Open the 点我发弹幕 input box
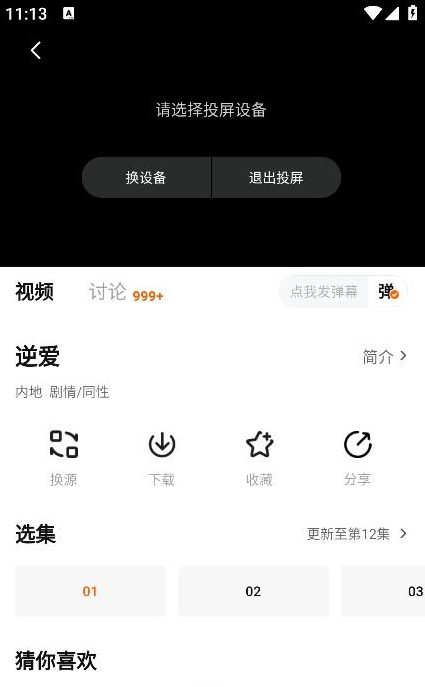This screenshot has height=687, width=425. [324, 291]
